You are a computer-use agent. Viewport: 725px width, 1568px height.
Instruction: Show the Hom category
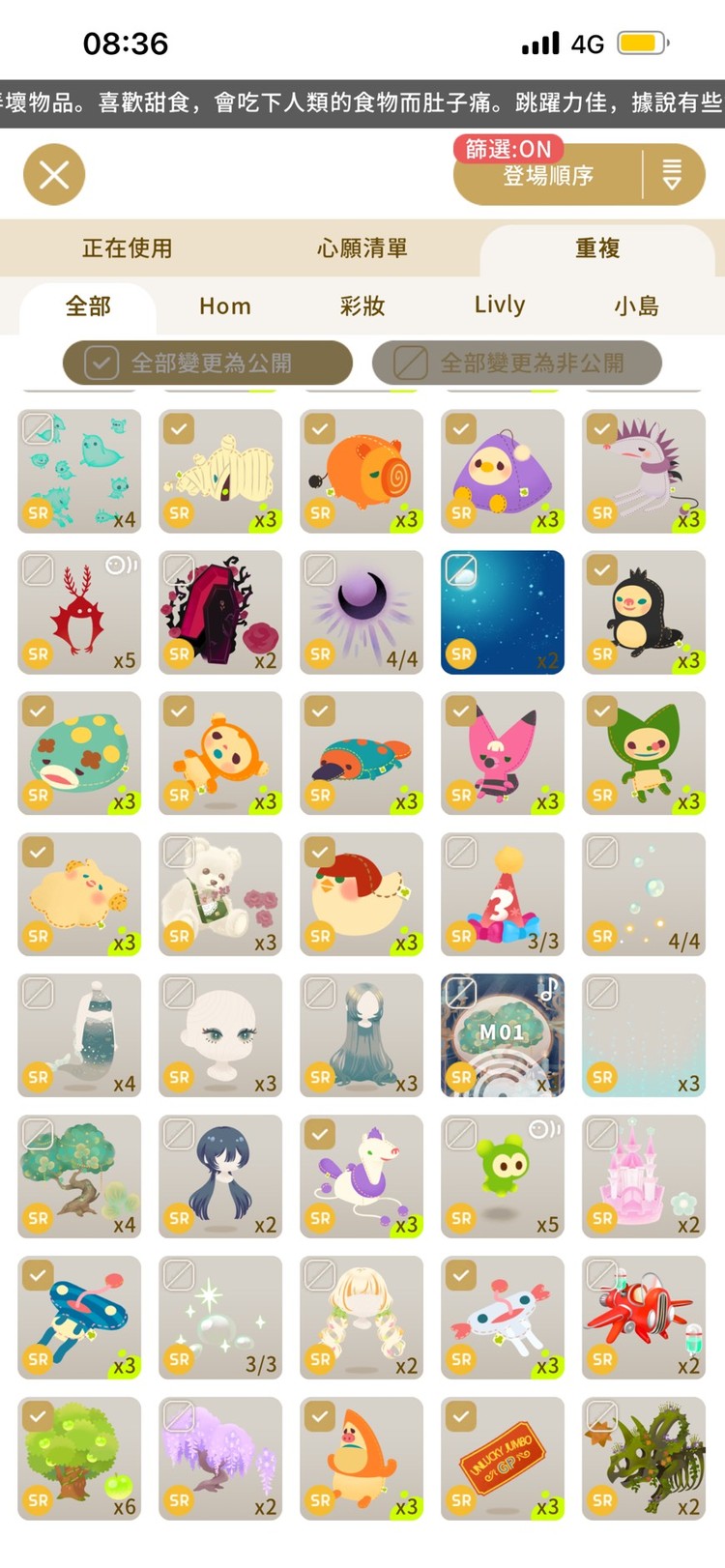coord(225,306)
